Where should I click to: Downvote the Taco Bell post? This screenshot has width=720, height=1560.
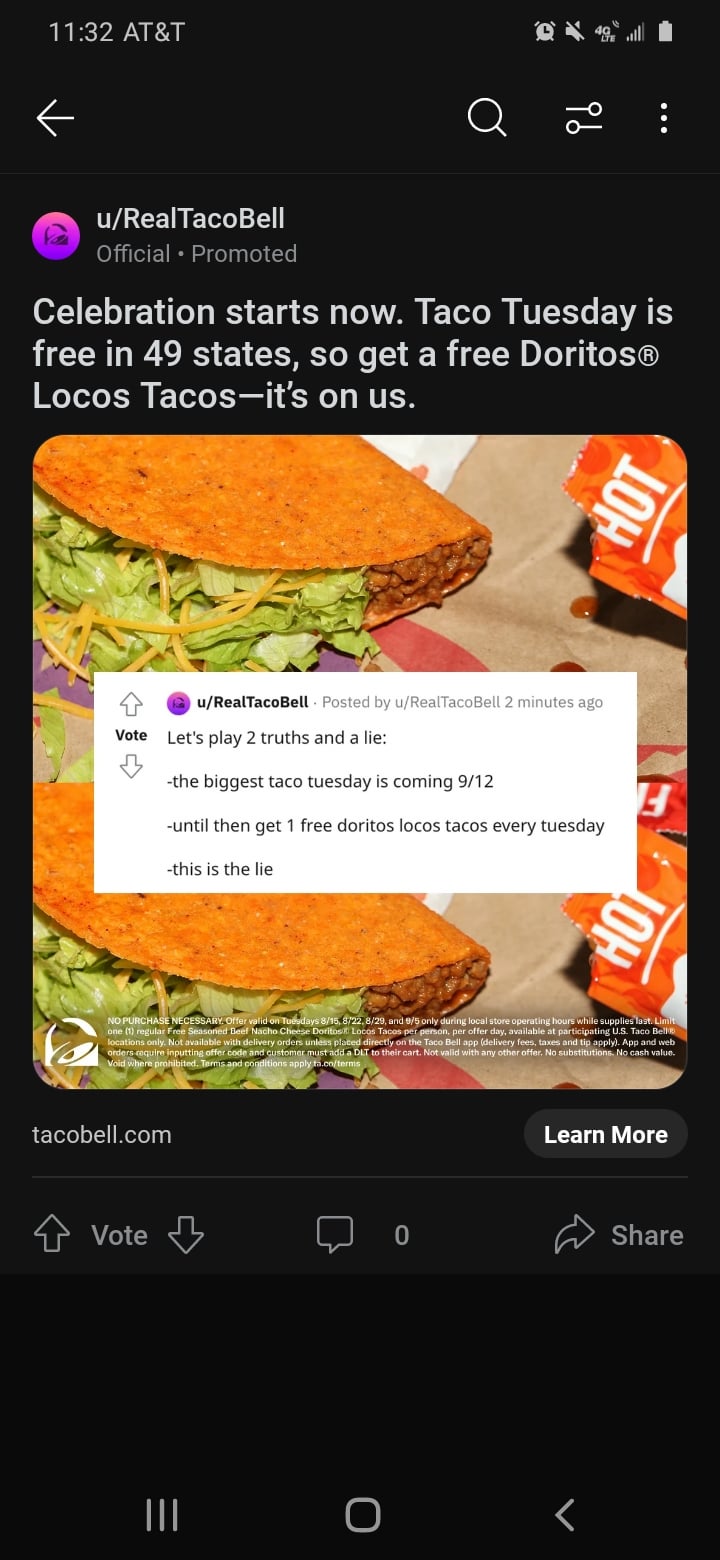(186, 1235)
